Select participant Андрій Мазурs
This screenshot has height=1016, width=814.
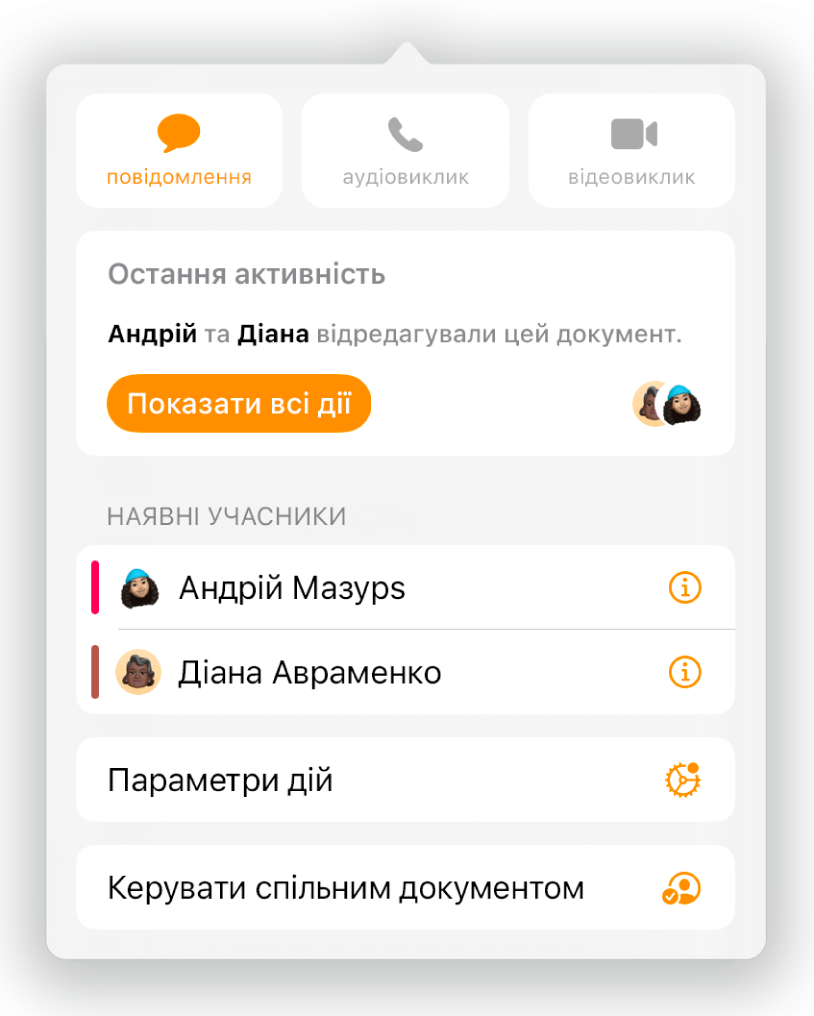coord(292,588)
